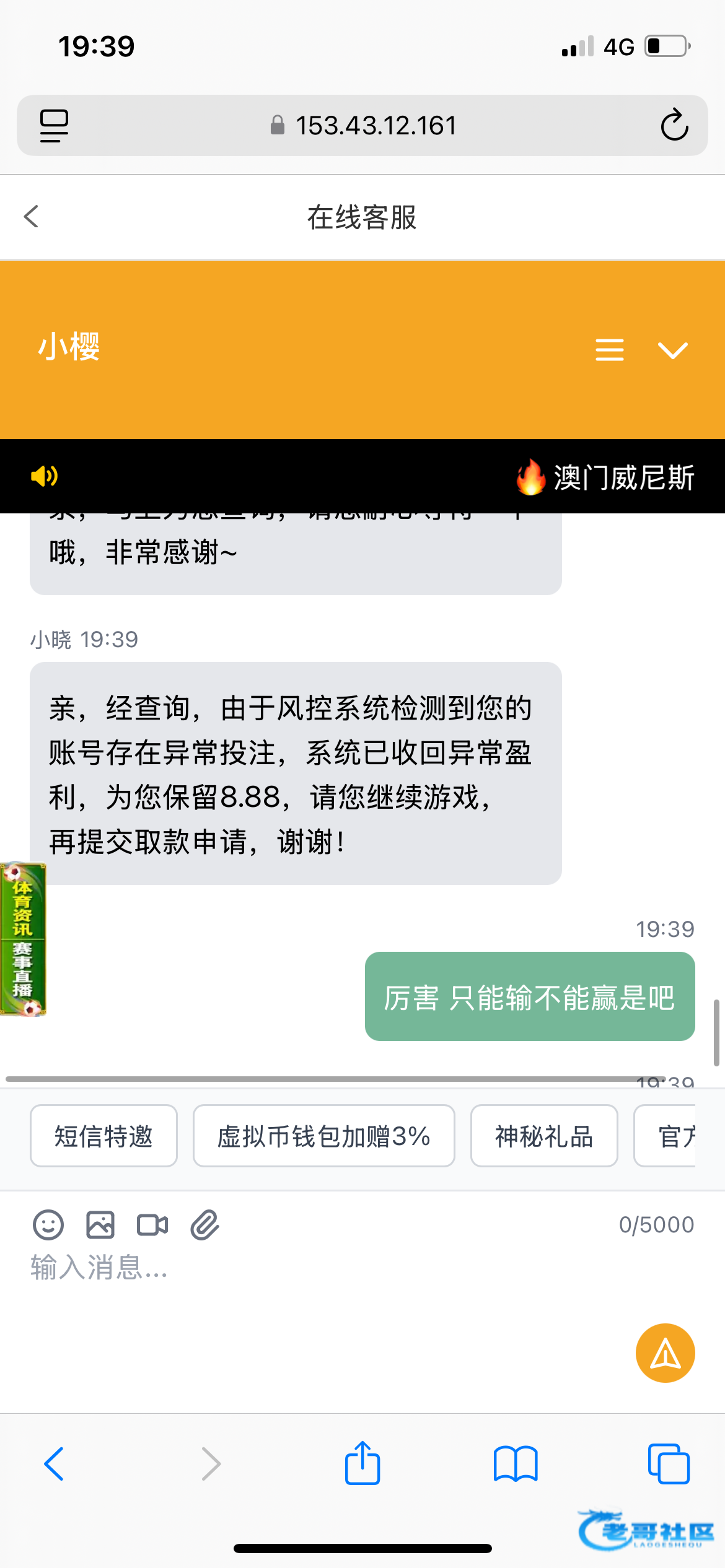Open the Safari share sheet

(362, 1464)
